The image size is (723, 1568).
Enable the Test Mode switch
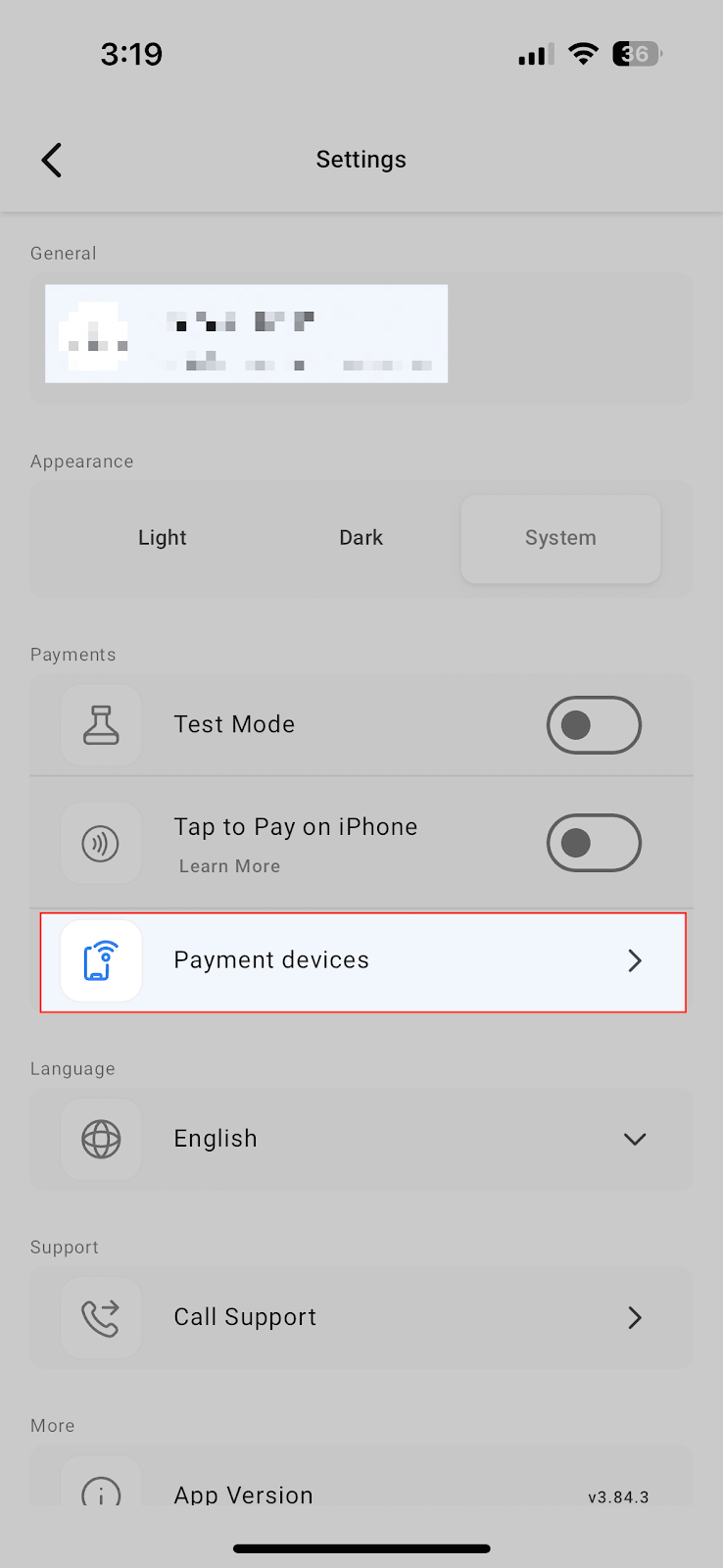[594, 725]
